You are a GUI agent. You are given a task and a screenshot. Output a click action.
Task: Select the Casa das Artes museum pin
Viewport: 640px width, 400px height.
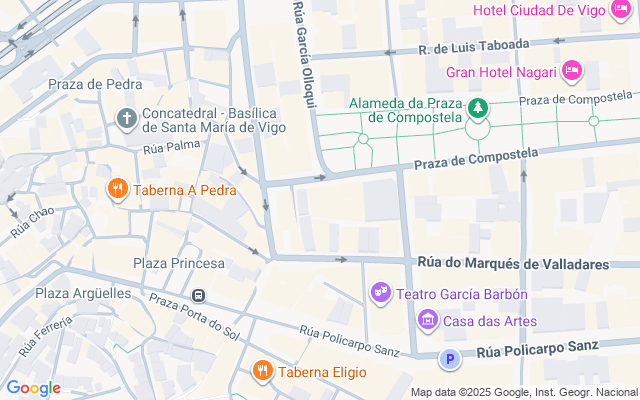click(427, 320)
